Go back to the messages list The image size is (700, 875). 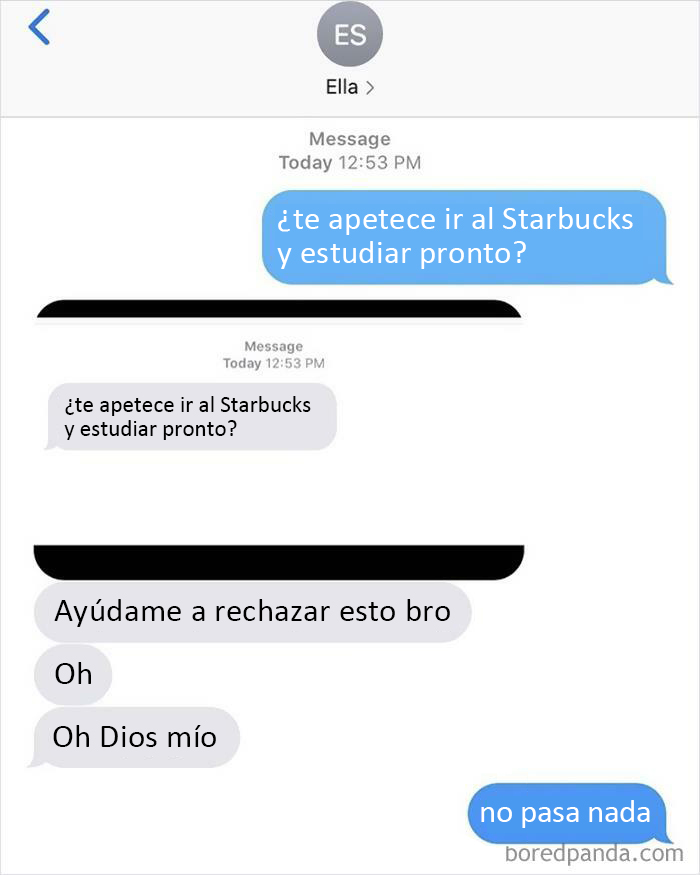(39, 28)
